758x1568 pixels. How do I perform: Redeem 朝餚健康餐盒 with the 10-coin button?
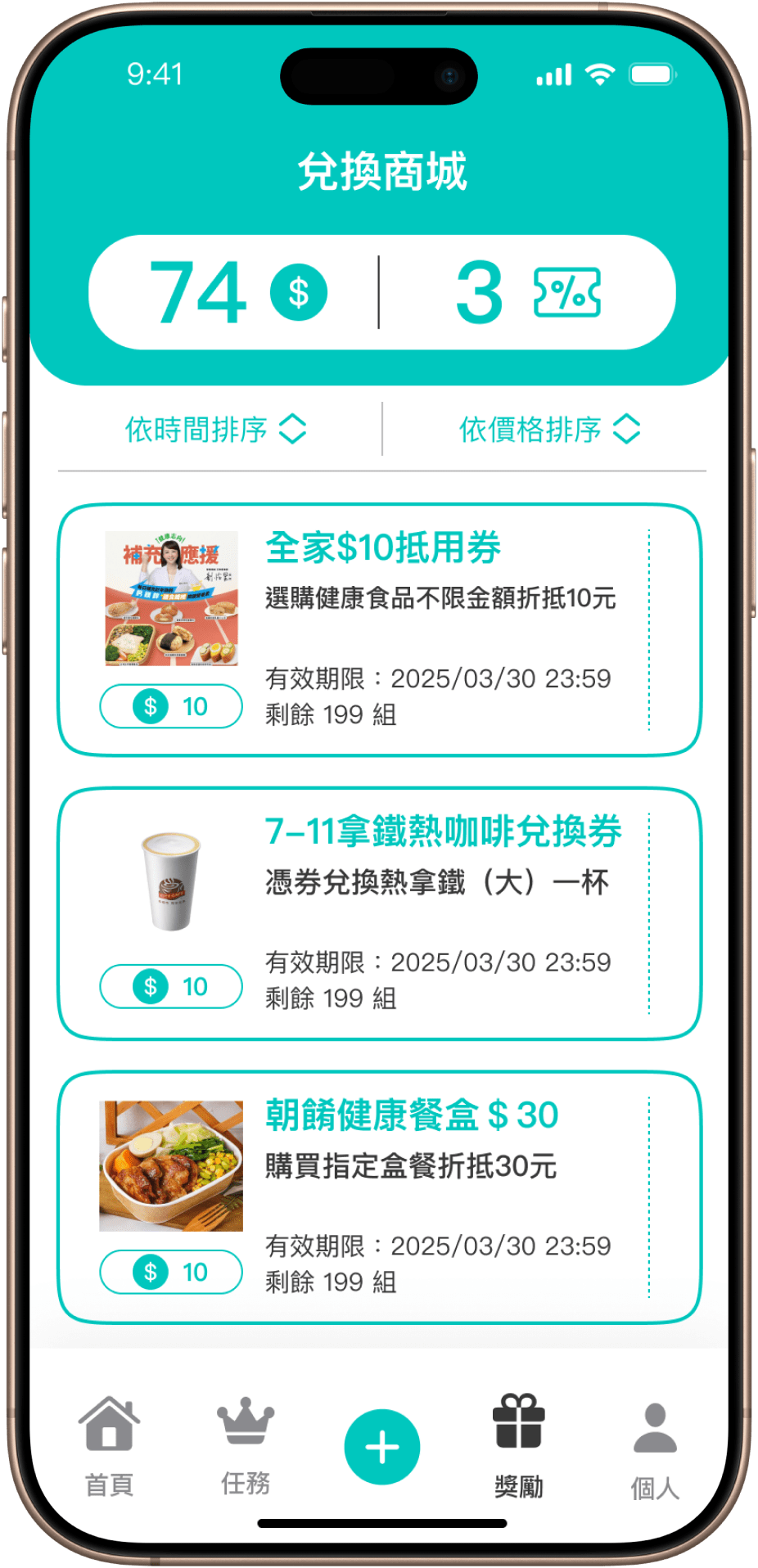click(x=171, y=1272)
